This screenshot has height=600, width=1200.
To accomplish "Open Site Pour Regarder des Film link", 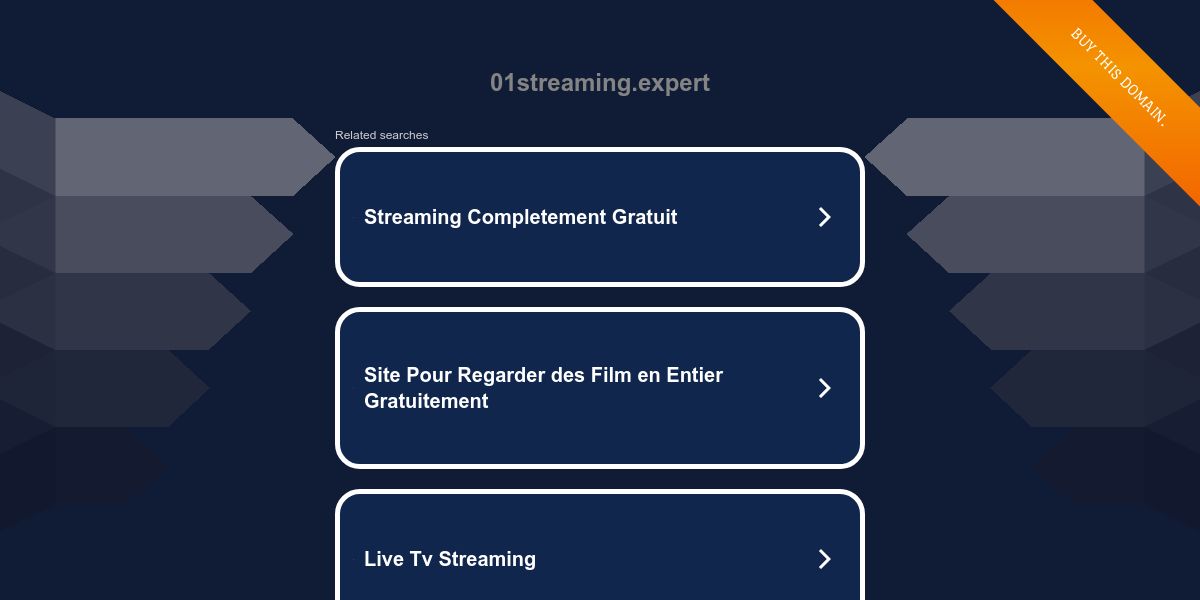I will pyautogui.click(x=599, y=388).
